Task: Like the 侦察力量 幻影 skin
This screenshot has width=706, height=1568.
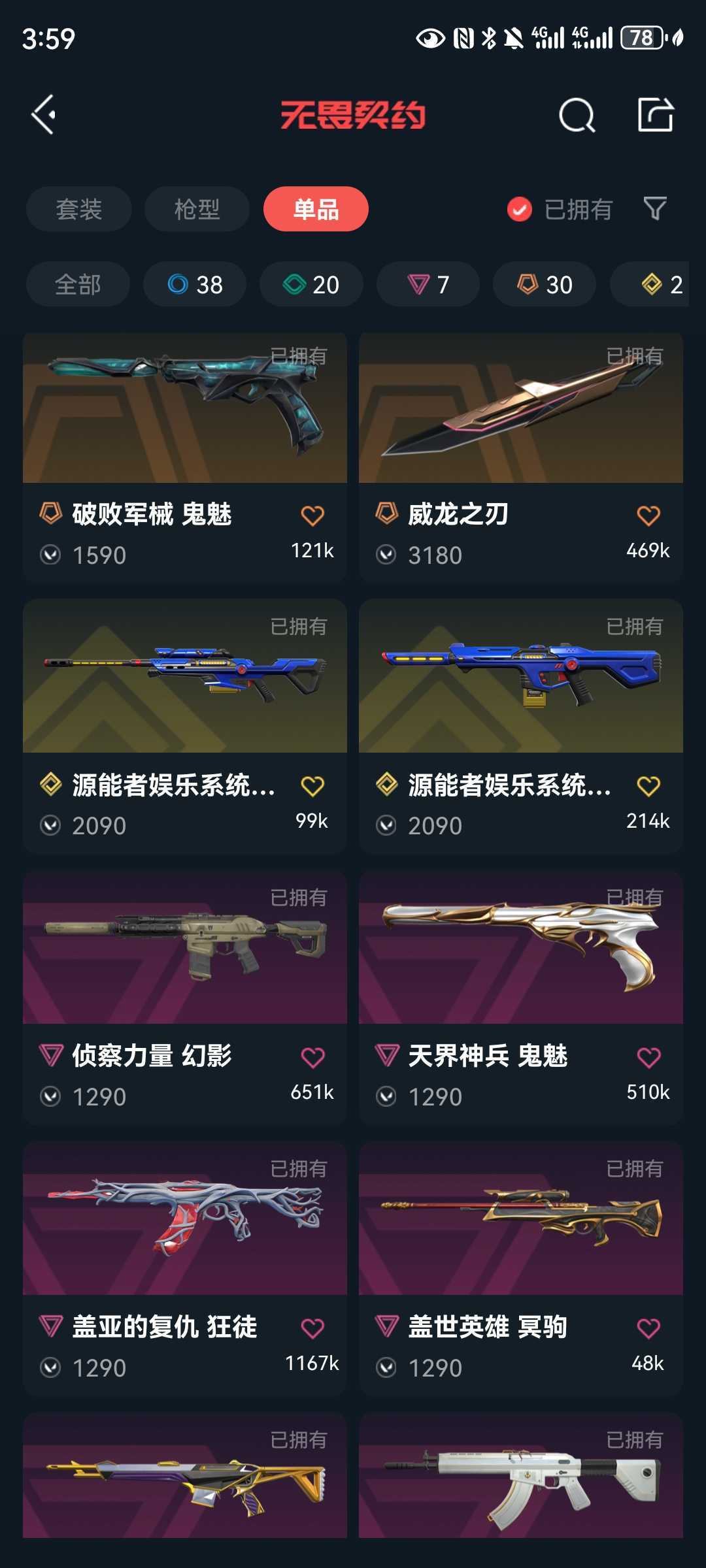Action: (x=312, y=1057)
